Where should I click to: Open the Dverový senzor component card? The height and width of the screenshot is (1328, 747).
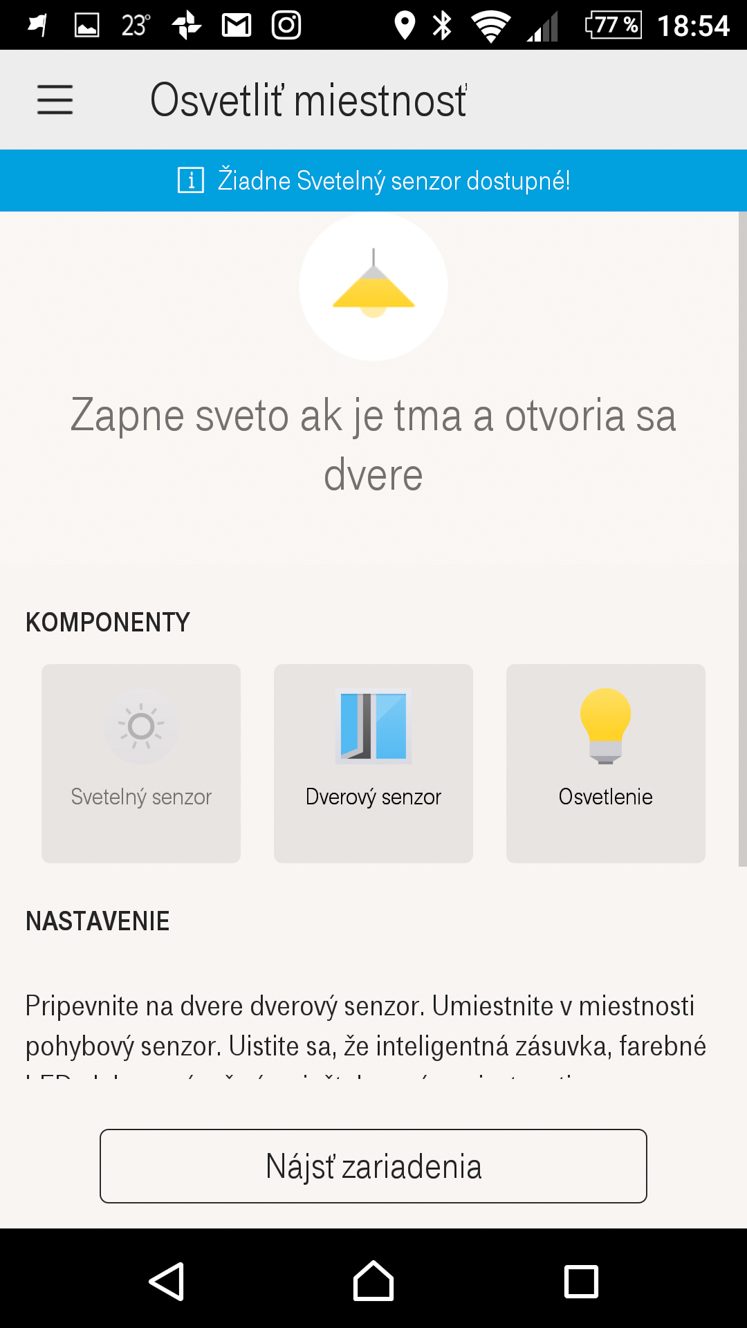coord(373,763)
